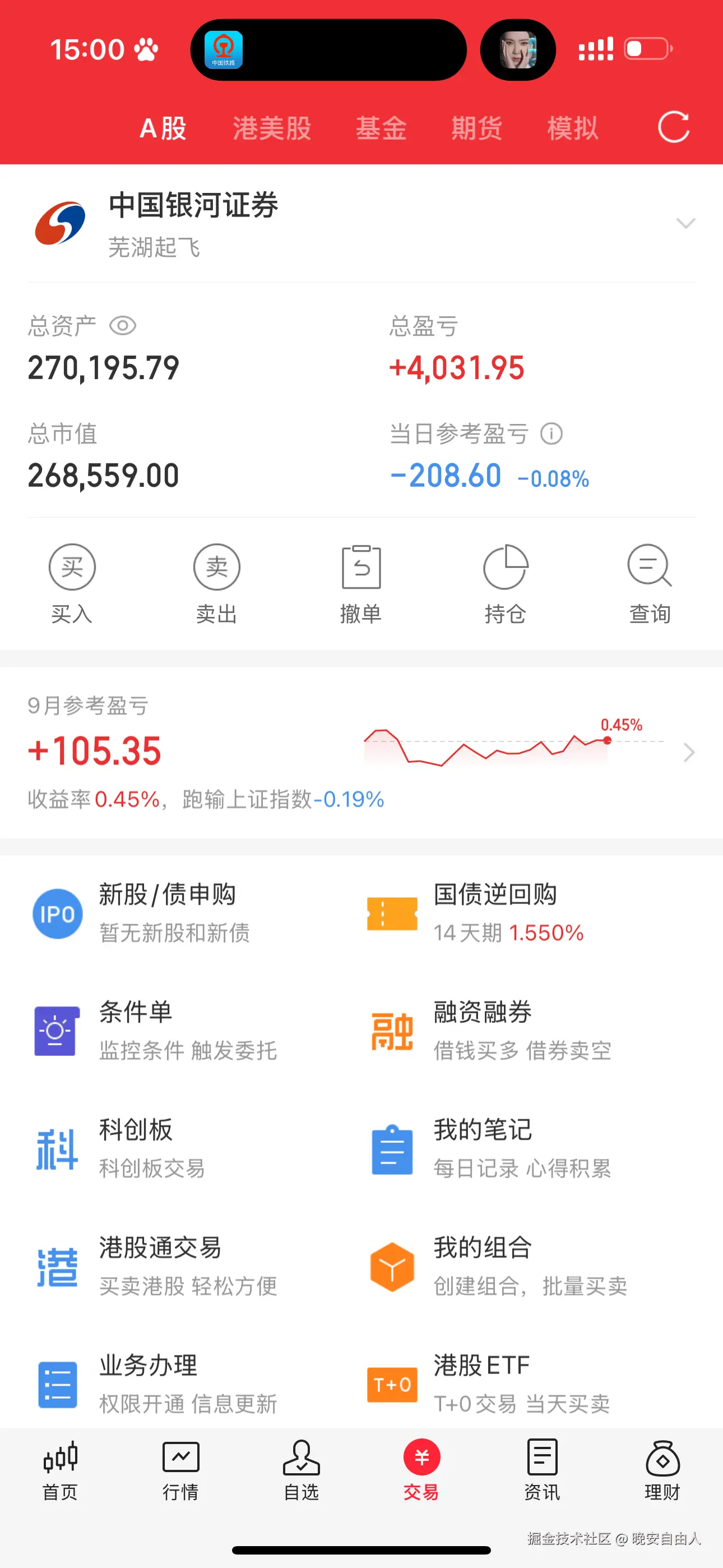Viewport: 723px width, 1568px height.
Task: Open the 国债逆回购 reverse repo icon
Action: pyautogui.click(x=392, y=913)
